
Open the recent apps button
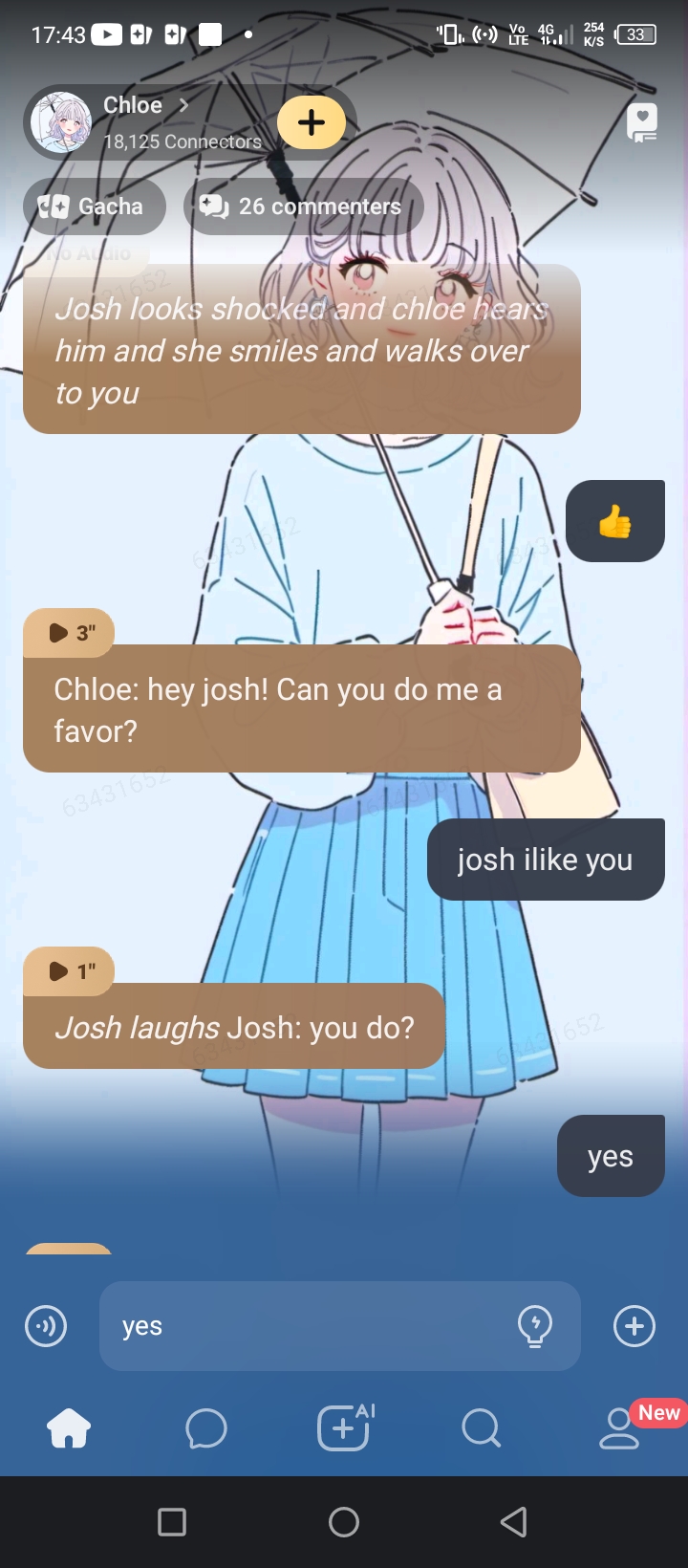click(172, 1522)
